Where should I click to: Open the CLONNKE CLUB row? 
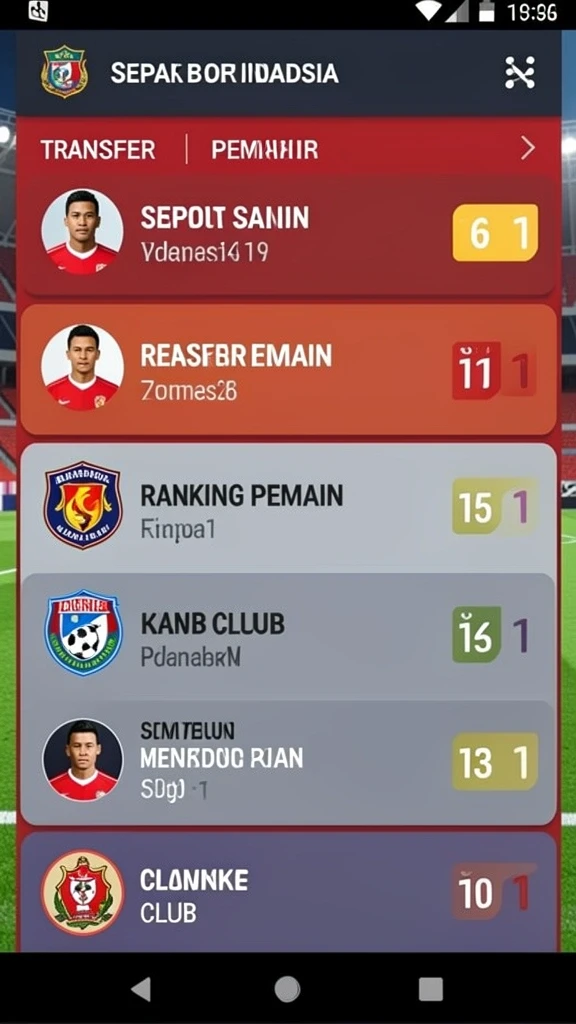pyautogui.click(x=289, y=892)
